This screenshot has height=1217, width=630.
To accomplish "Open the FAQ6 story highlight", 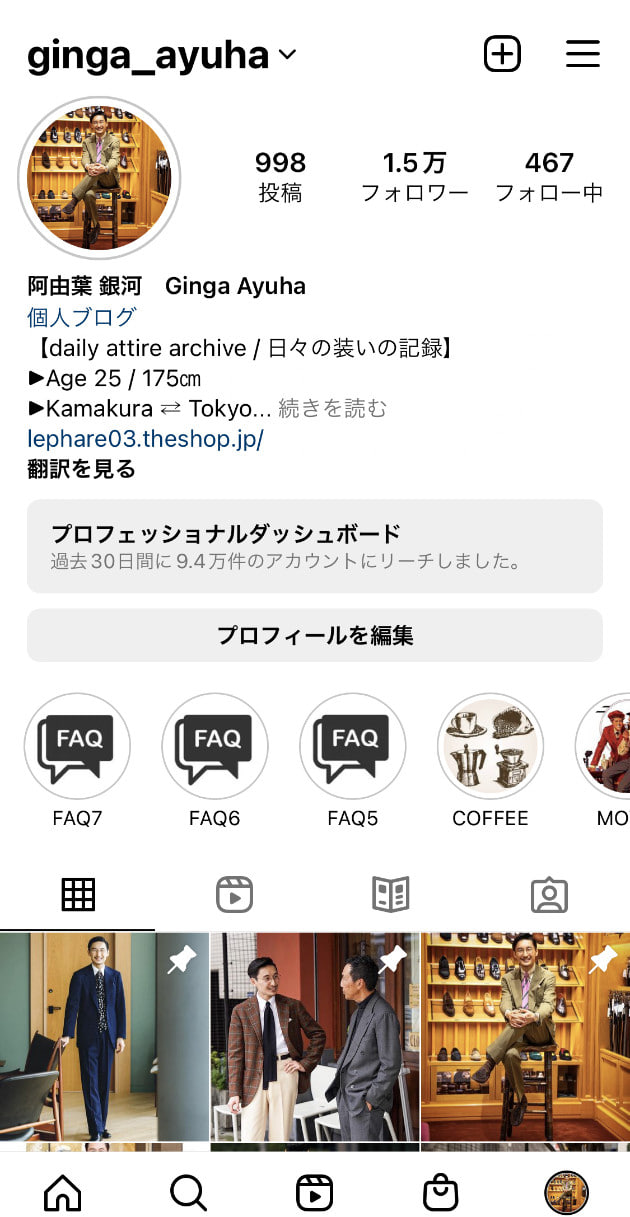I will 215,747.
